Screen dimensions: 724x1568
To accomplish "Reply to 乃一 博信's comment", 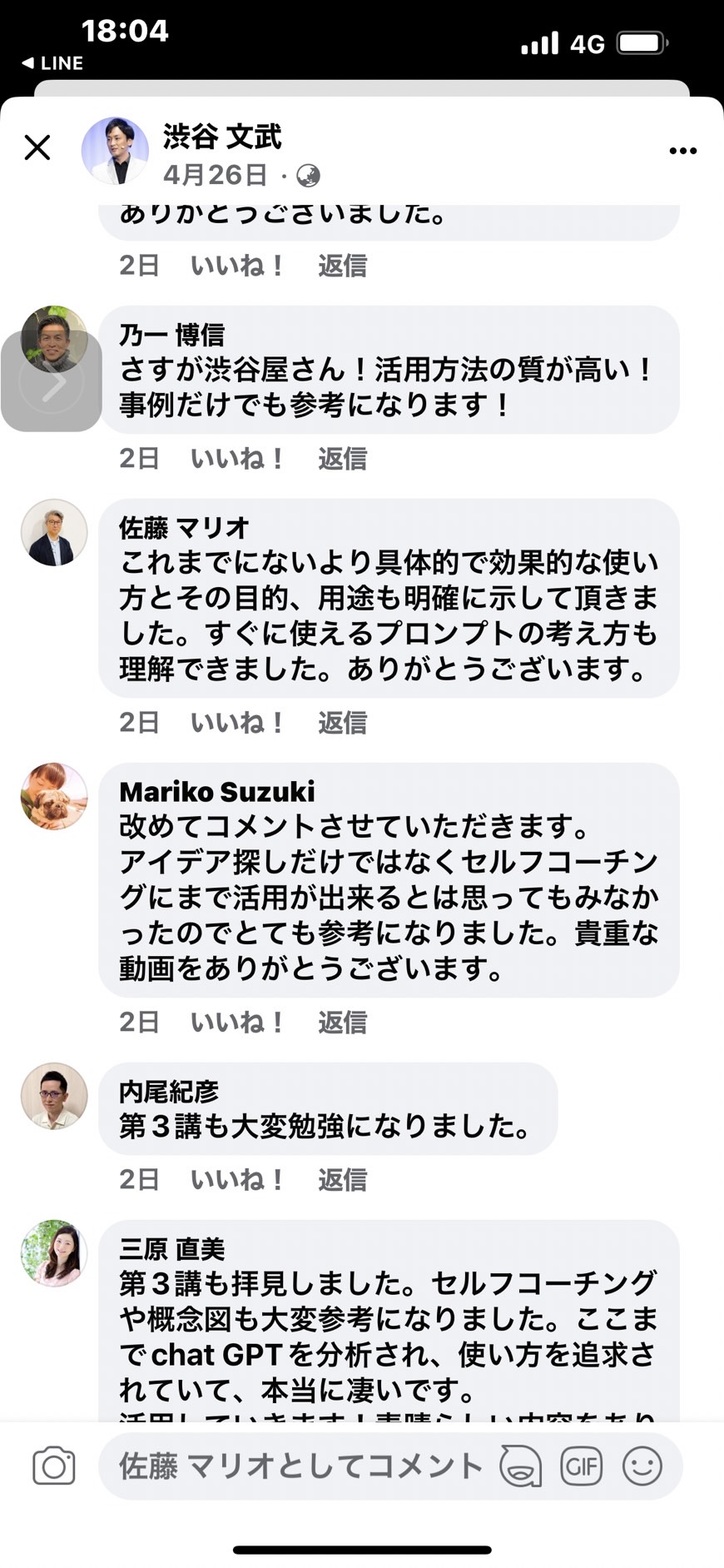I will (x=342, y=459).
